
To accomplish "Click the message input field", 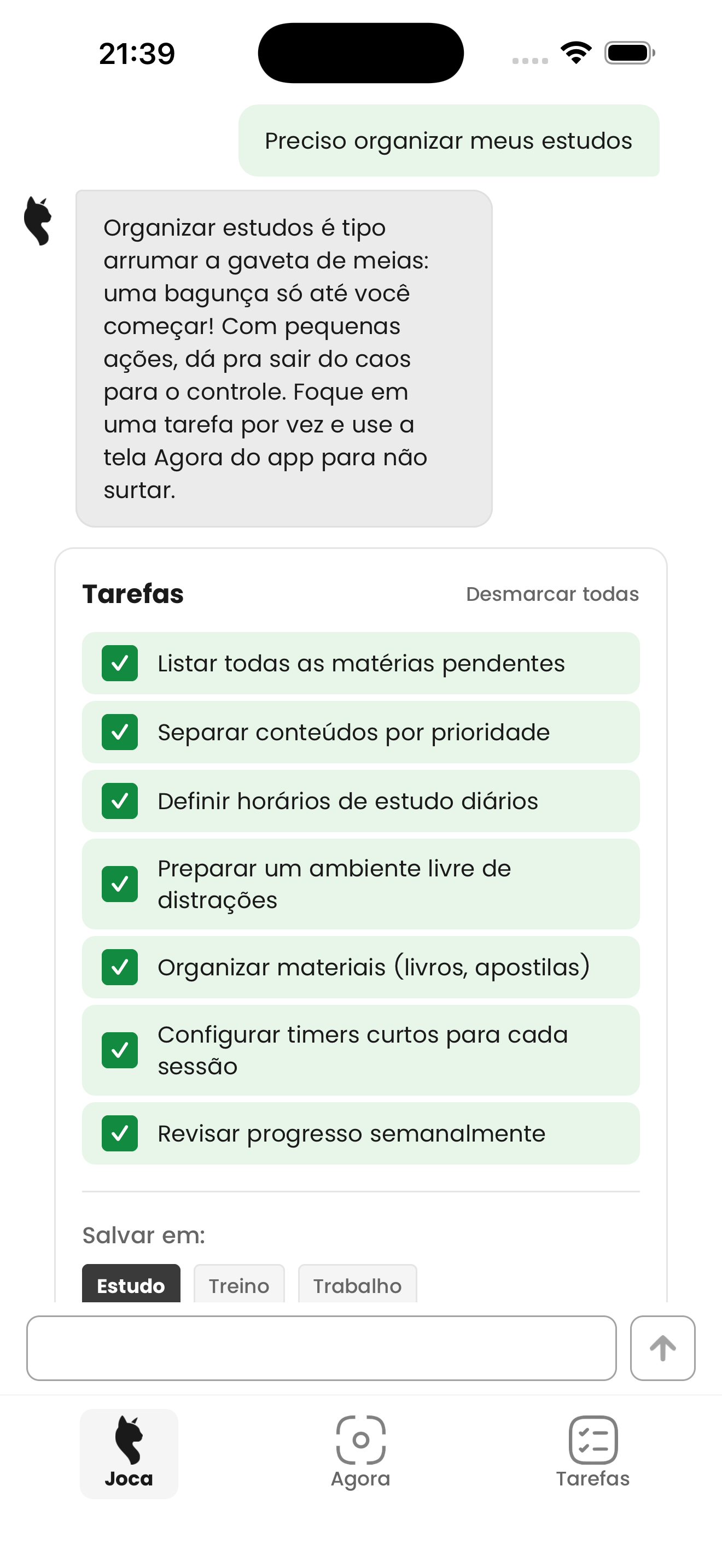I will coord(322,1348).
